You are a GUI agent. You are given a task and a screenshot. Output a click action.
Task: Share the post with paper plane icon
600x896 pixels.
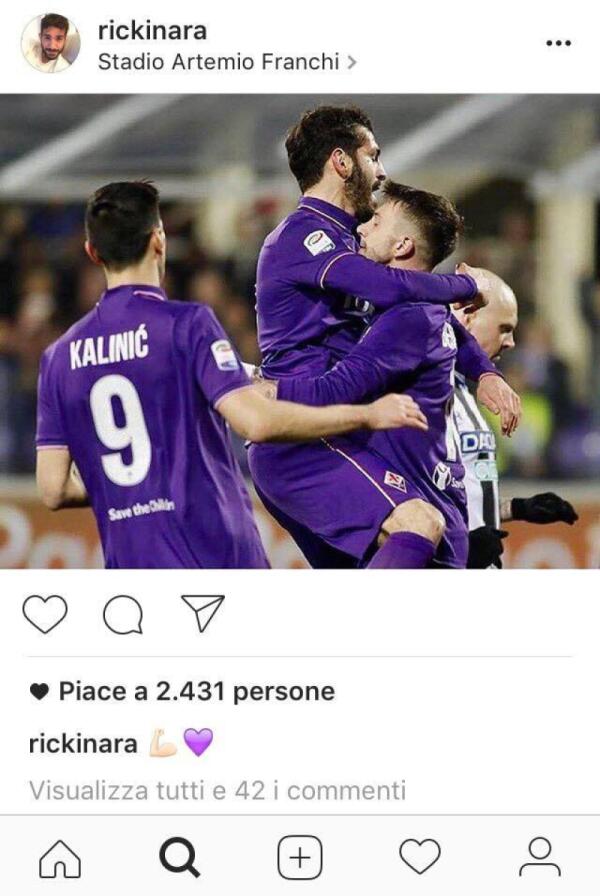[x=203, y=613]
